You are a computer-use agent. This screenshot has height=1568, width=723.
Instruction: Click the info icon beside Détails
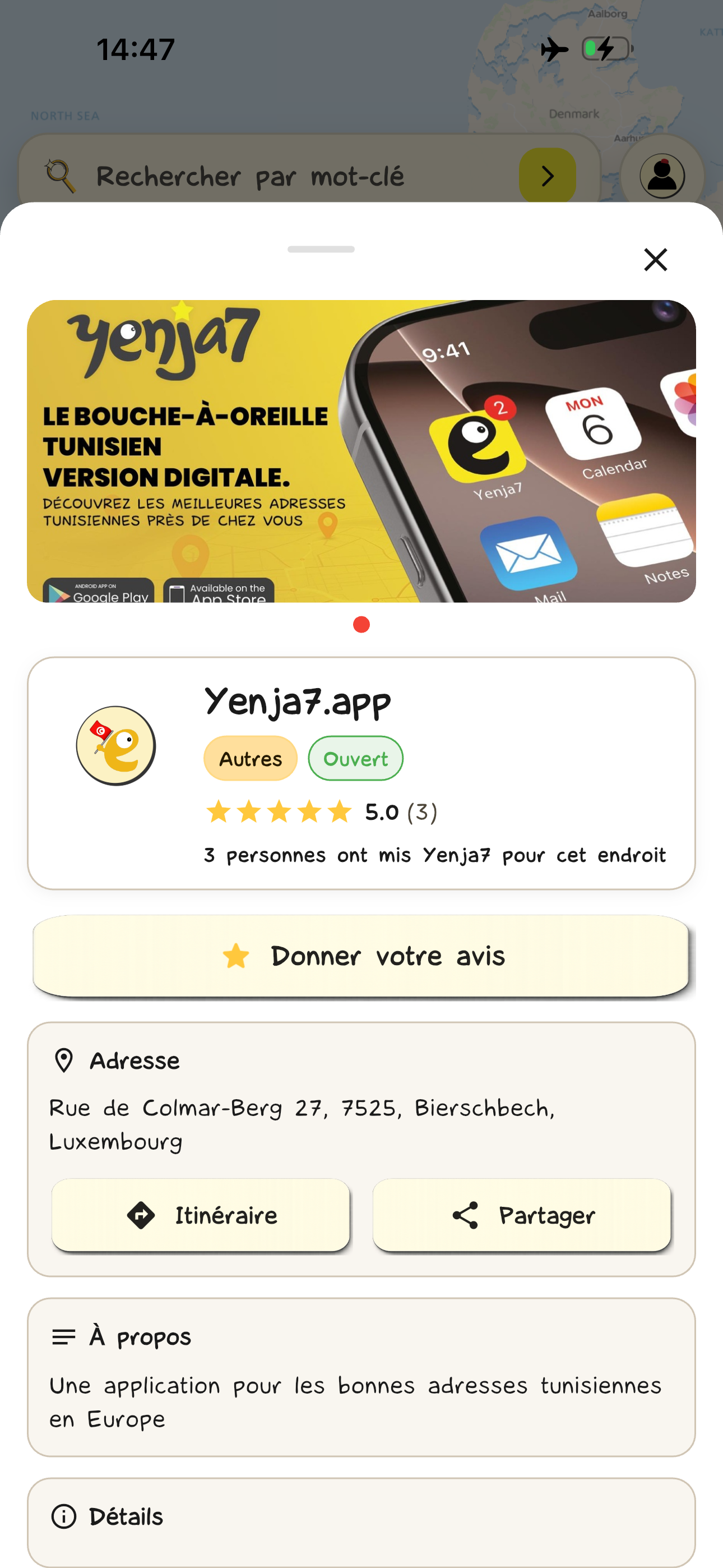point(64,1517)
